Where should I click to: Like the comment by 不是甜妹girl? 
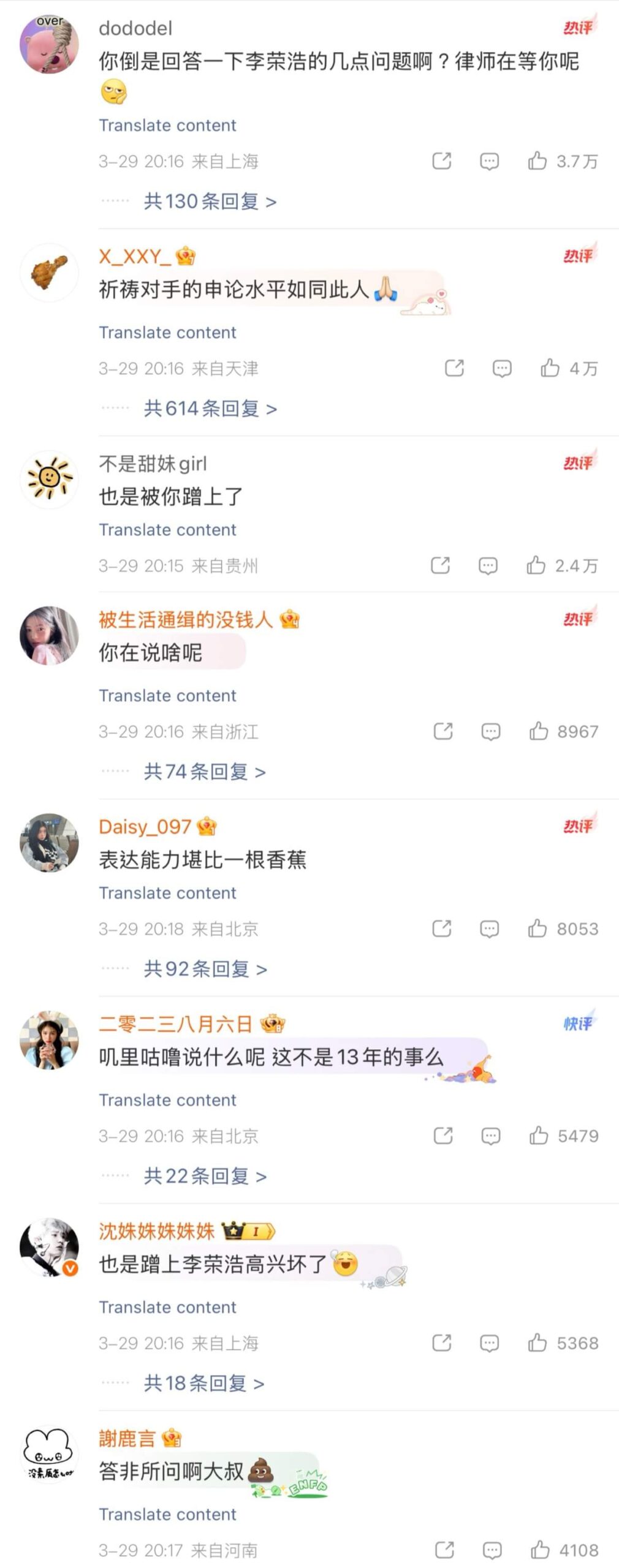[x=536, y=565]
